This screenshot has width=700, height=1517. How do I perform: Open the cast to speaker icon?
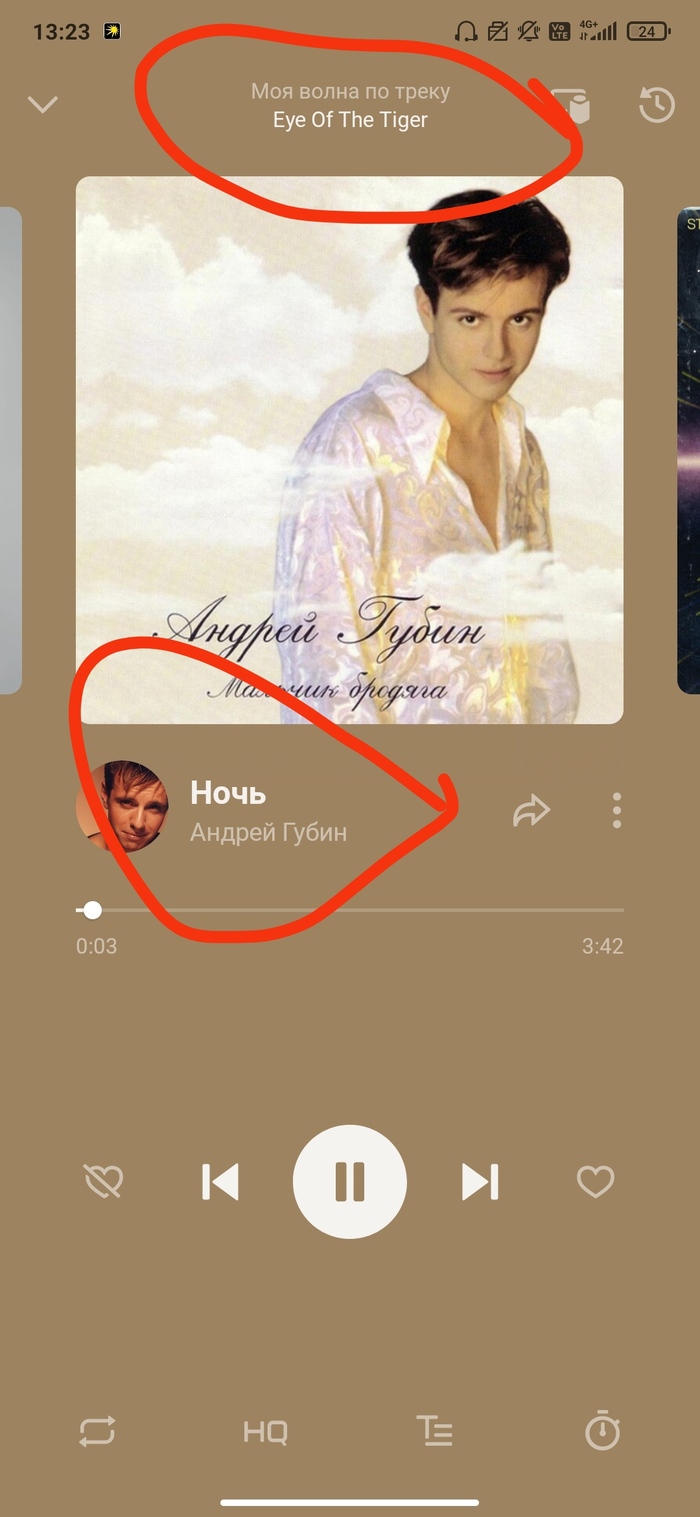(x=572, y=106)
